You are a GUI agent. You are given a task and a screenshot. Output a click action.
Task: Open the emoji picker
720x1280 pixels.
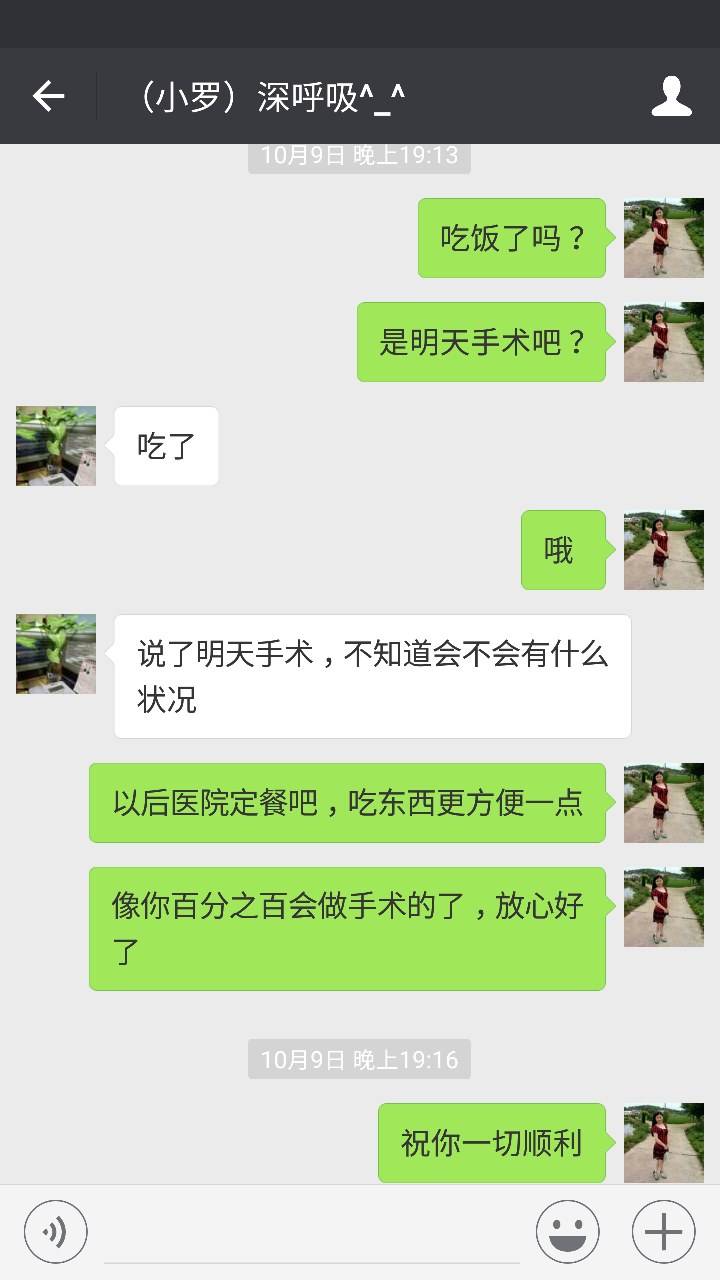pyautogui.click(x=567, y=1231)
